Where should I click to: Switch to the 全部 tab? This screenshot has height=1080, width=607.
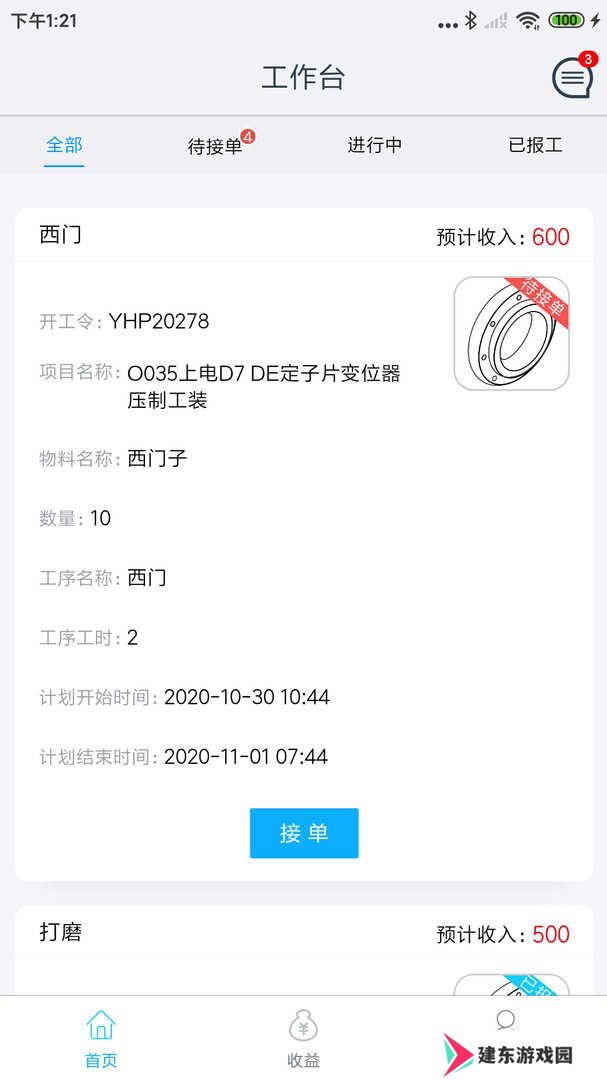(64, 145)
